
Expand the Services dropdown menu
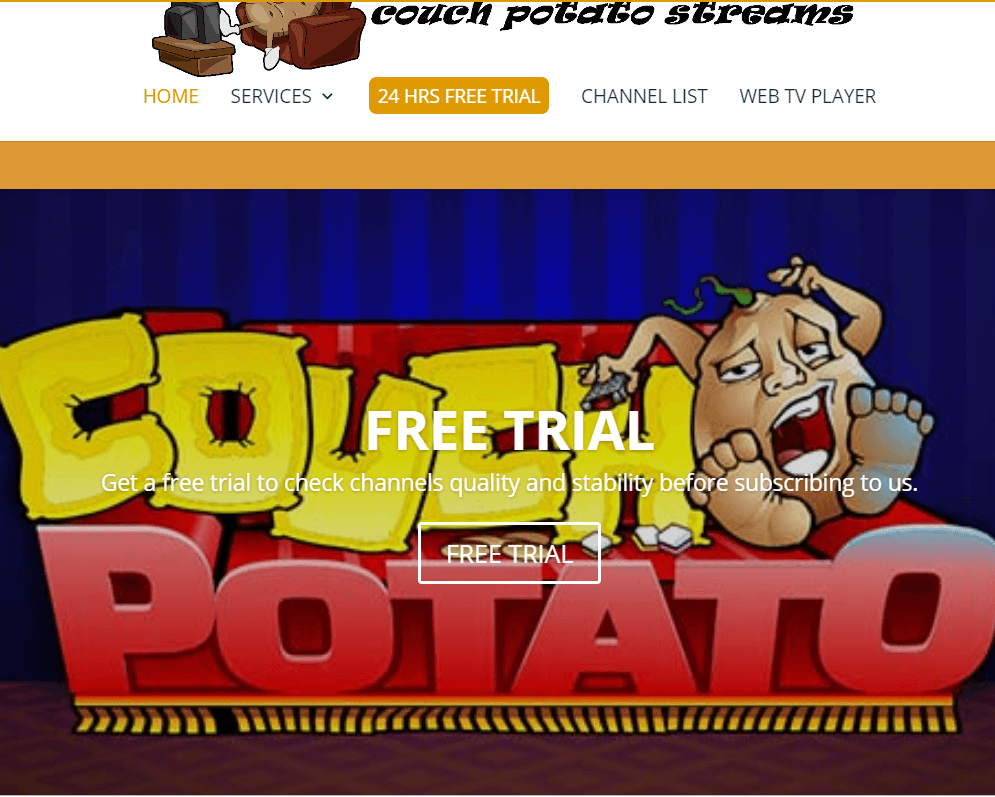(x=281, y=96)
